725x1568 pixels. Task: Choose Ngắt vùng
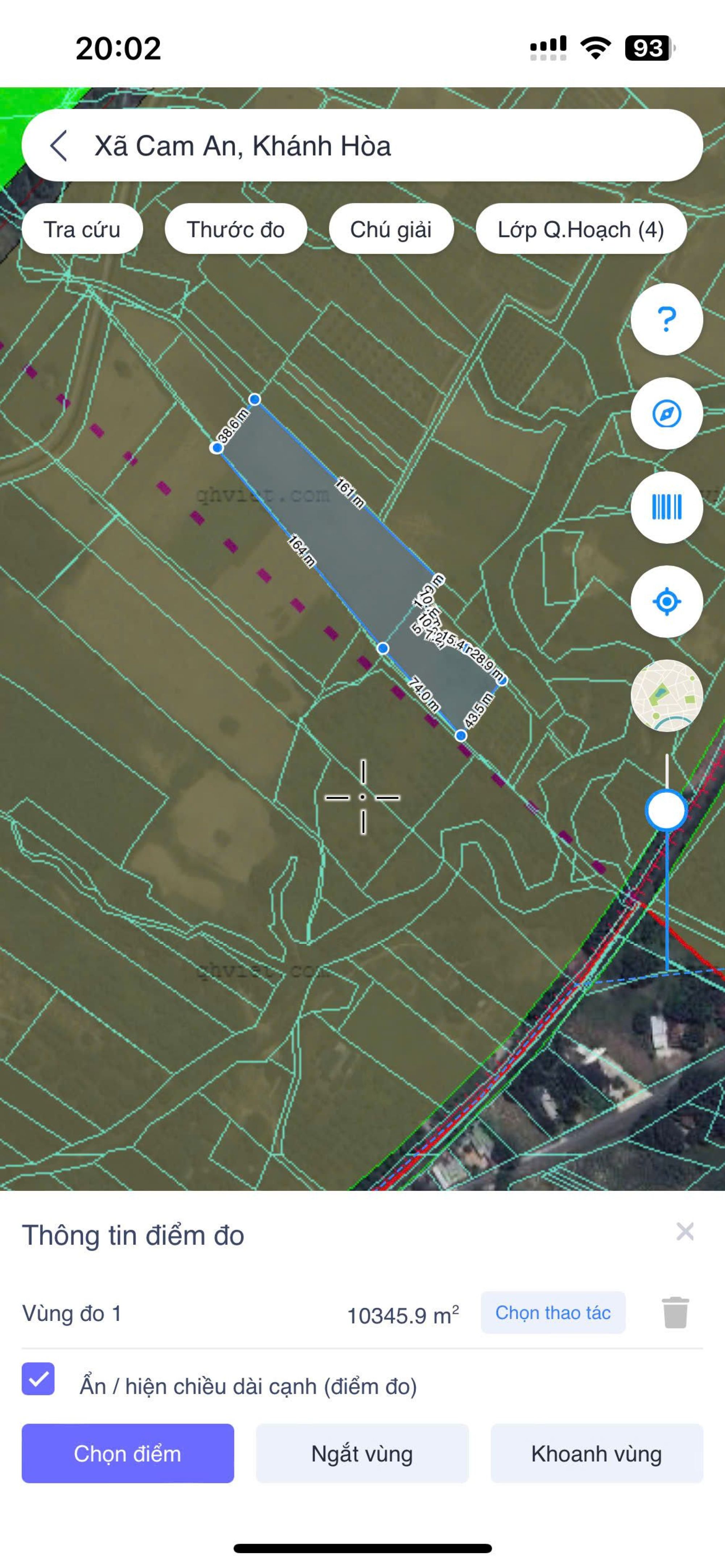pyautogui.click(x=362, y=1454)
